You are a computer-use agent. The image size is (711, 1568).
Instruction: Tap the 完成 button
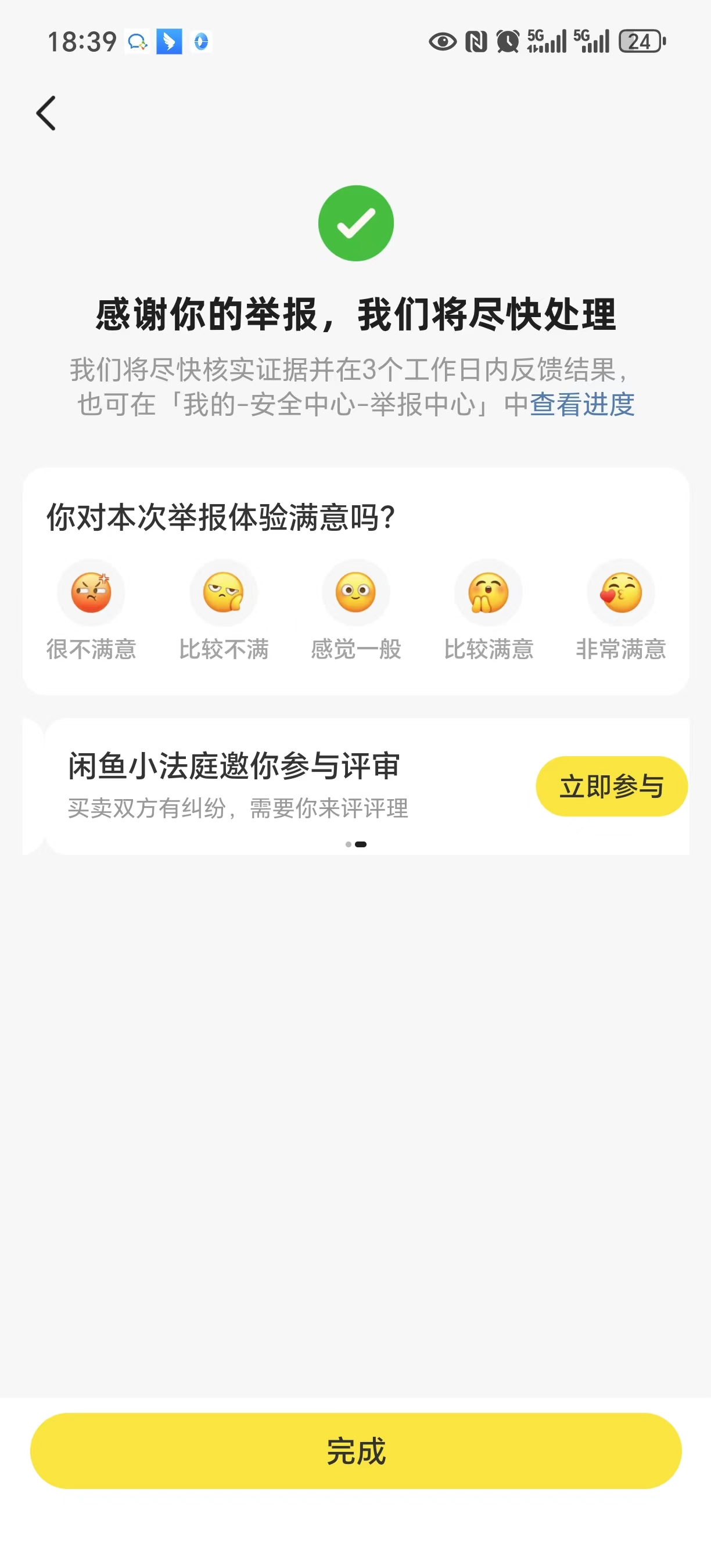click(x=355, y=1451)
